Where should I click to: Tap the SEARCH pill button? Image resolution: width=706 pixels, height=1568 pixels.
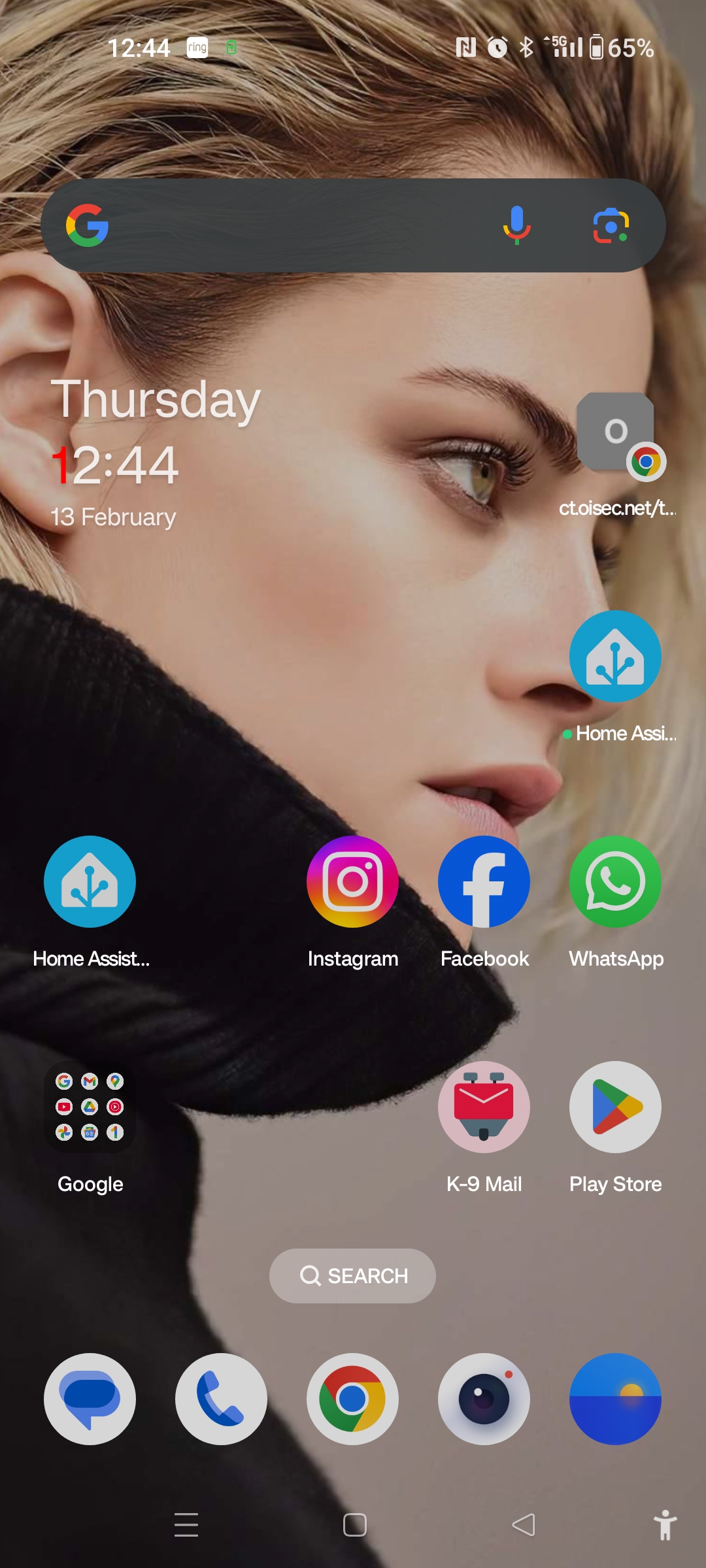point(352,1275)
